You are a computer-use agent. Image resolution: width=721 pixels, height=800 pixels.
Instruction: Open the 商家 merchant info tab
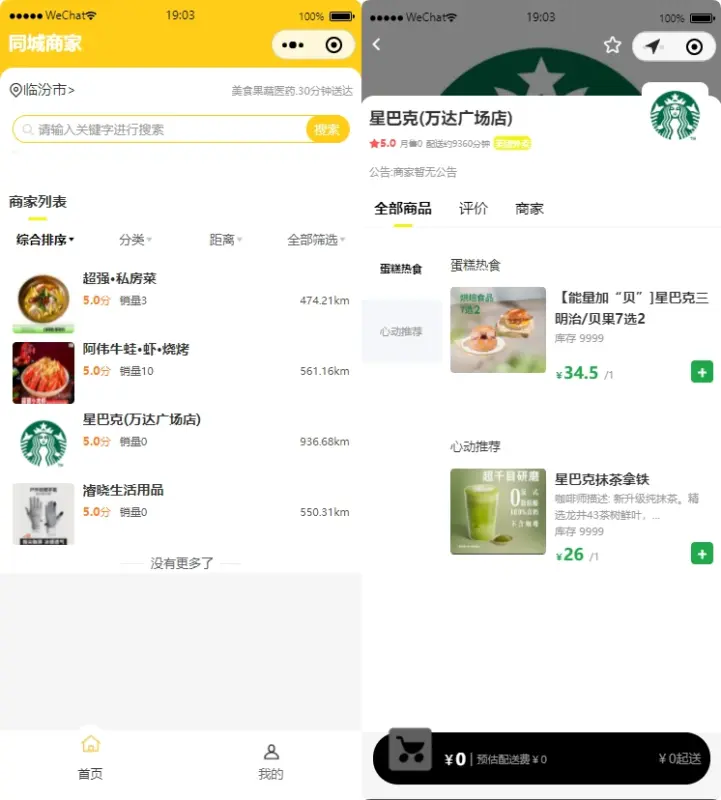point(529,209)
